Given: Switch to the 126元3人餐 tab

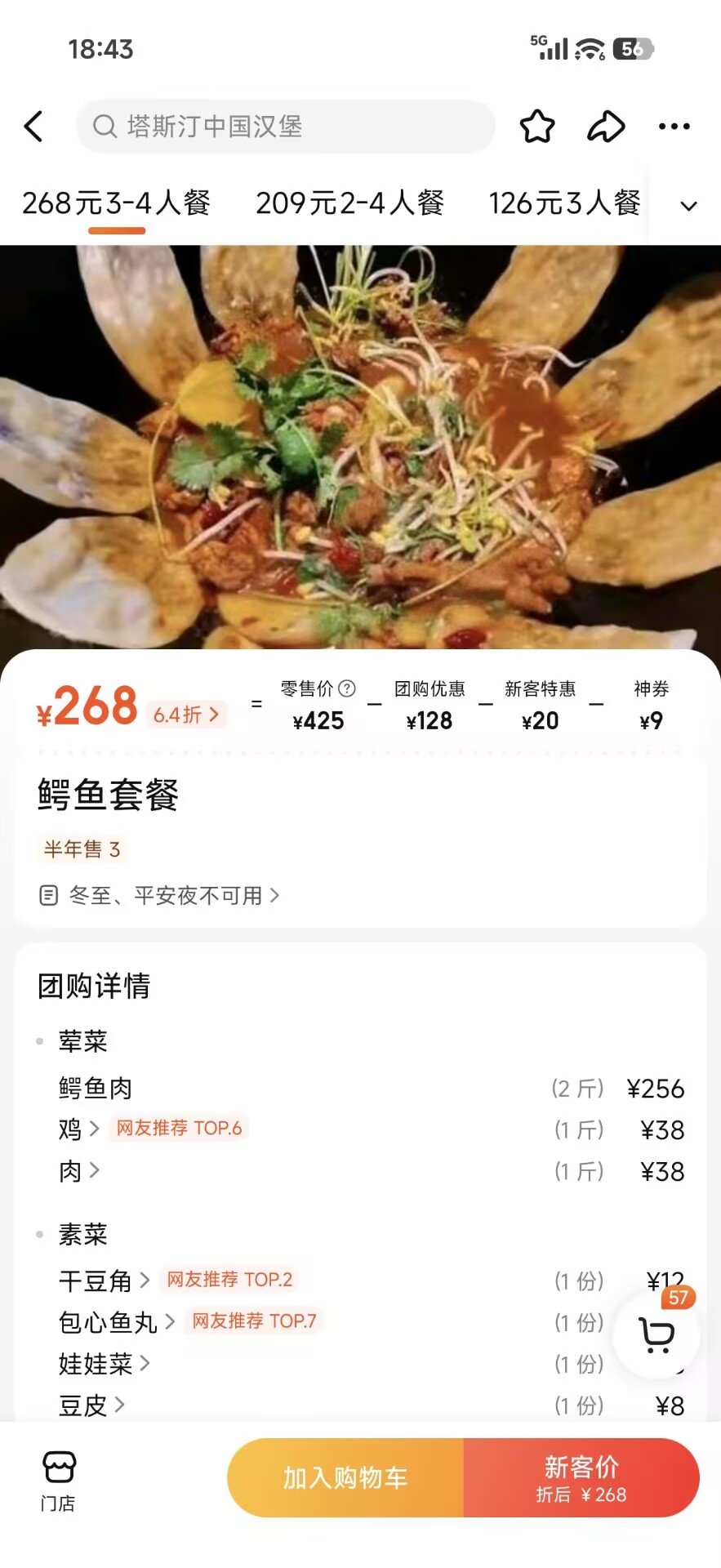Looking at the screenshot, I should (x=565, y=204).
